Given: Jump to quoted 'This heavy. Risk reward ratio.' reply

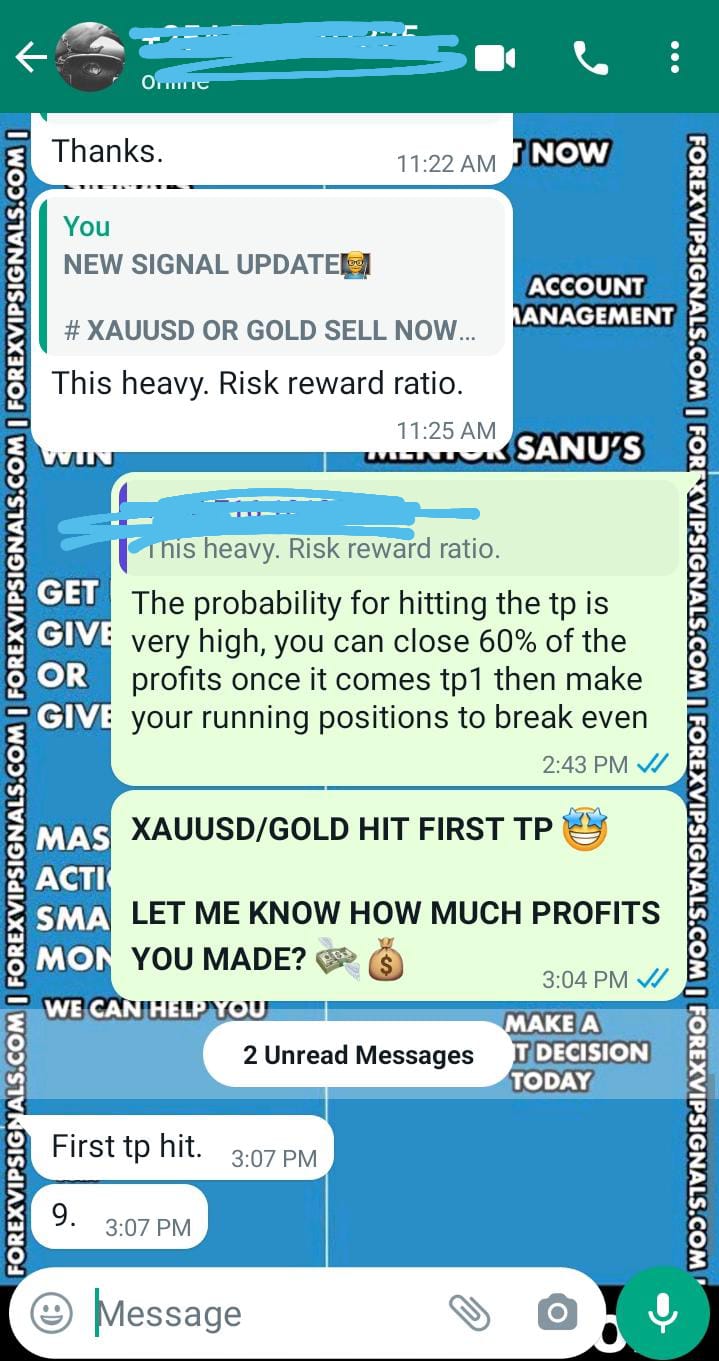Looking at the screenshot, I should pyautogui.click(x=400, y=530).
